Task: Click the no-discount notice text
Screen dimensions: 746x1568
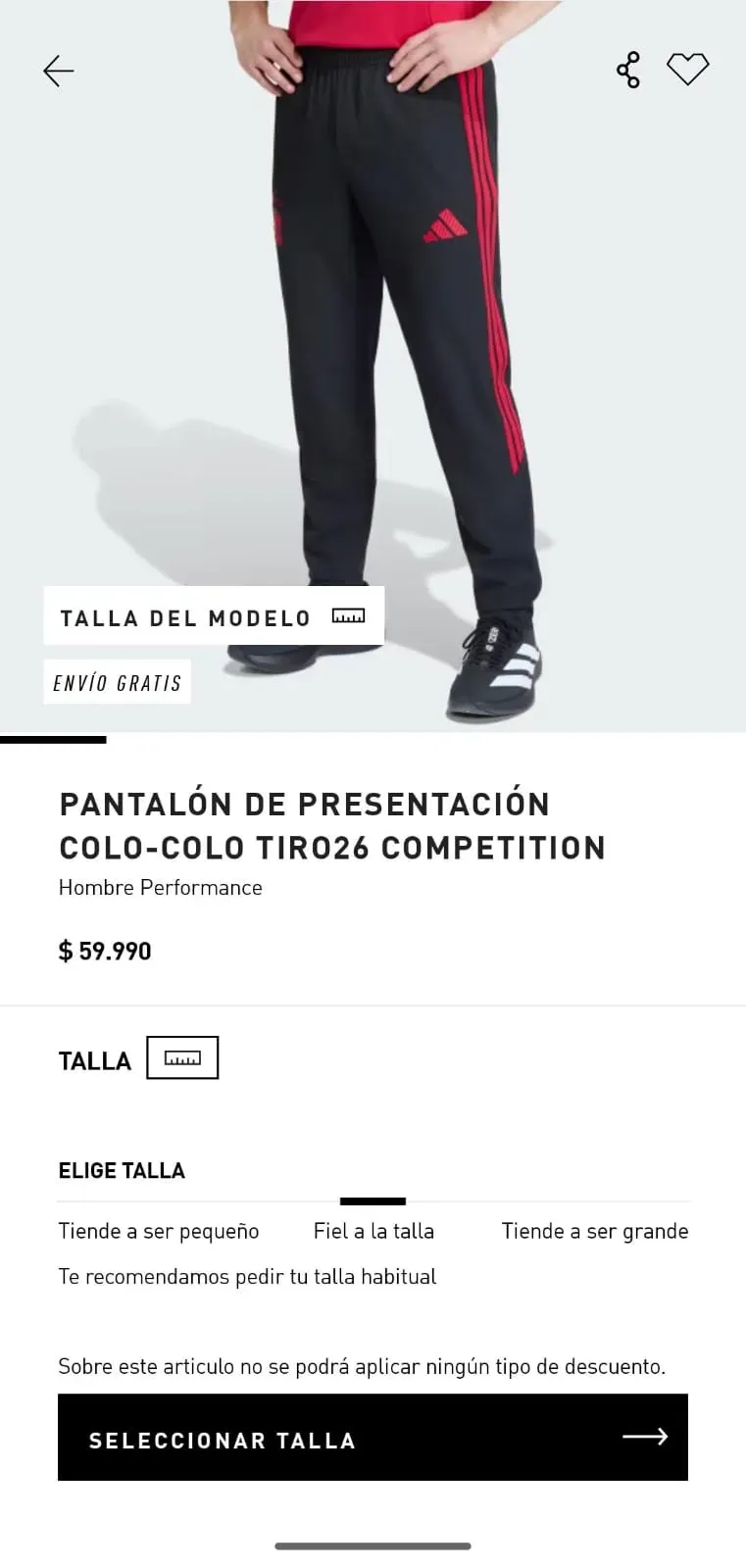Action: click(x=361, y=1366)
